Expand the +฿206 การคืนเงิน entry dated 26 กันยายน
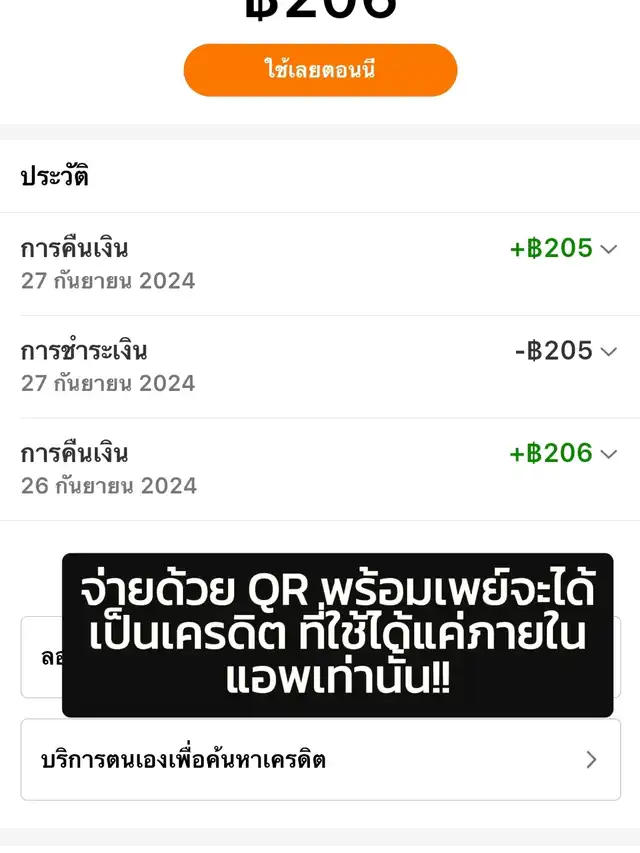 (x=608, y=454)
